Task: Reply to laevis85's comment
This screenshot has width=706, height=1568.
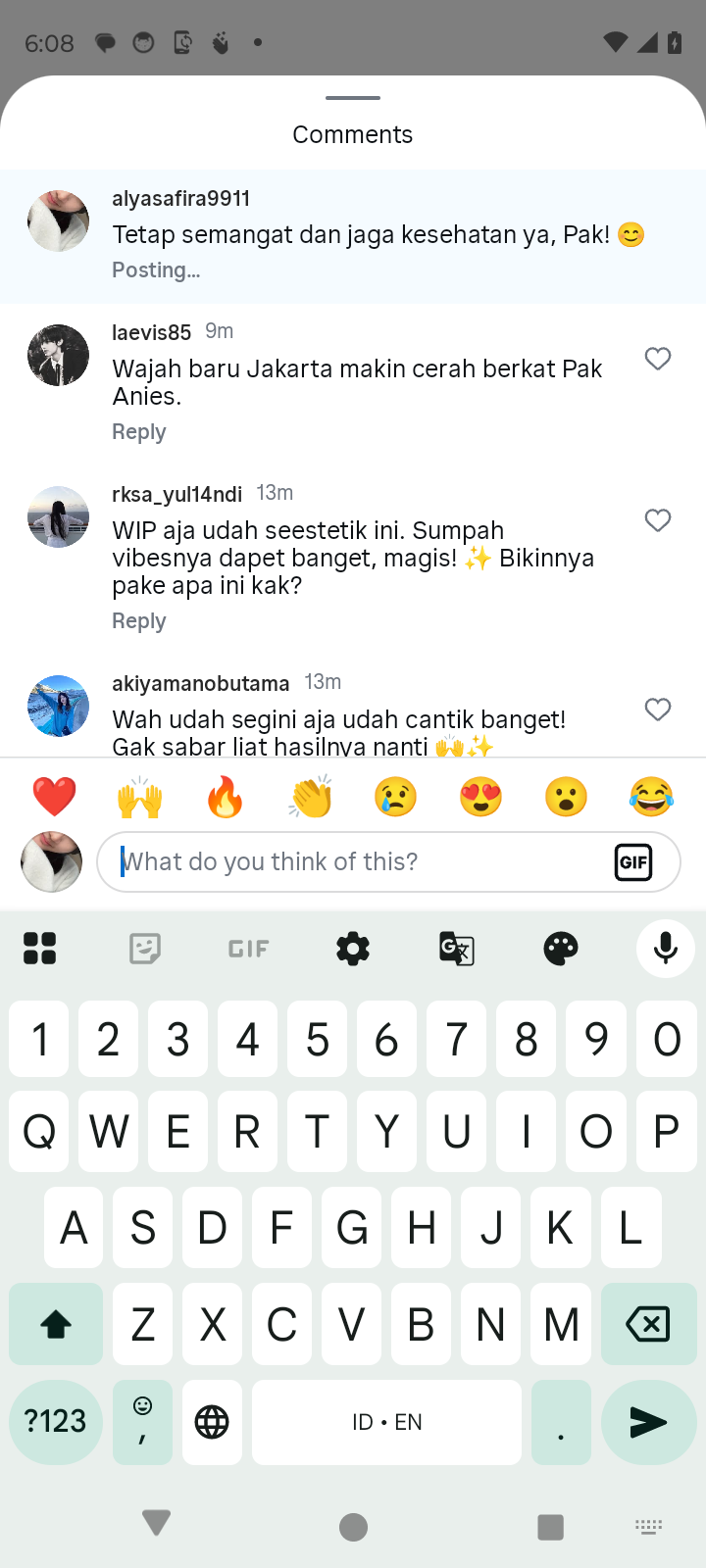Action: point(139,432)
